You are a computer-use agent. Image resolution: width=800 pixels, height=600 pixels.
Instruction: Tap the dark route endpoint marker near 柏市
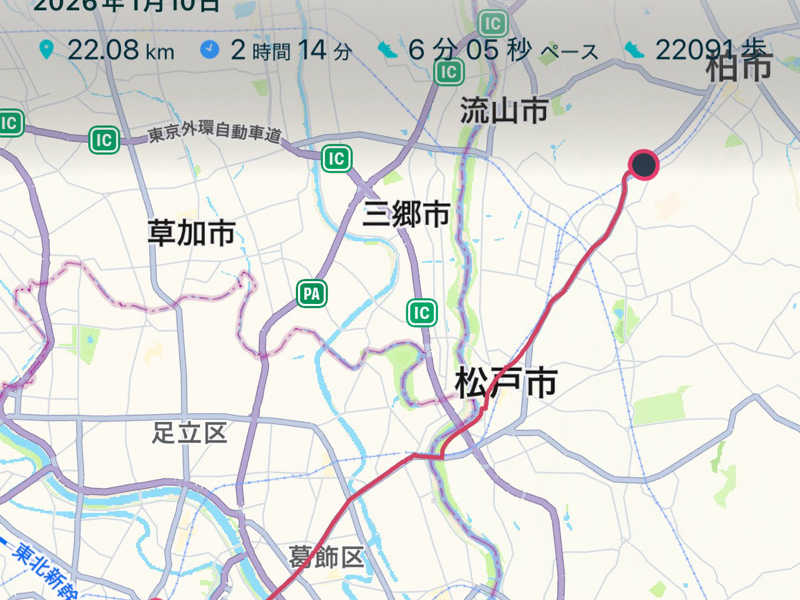coord(644,164)
